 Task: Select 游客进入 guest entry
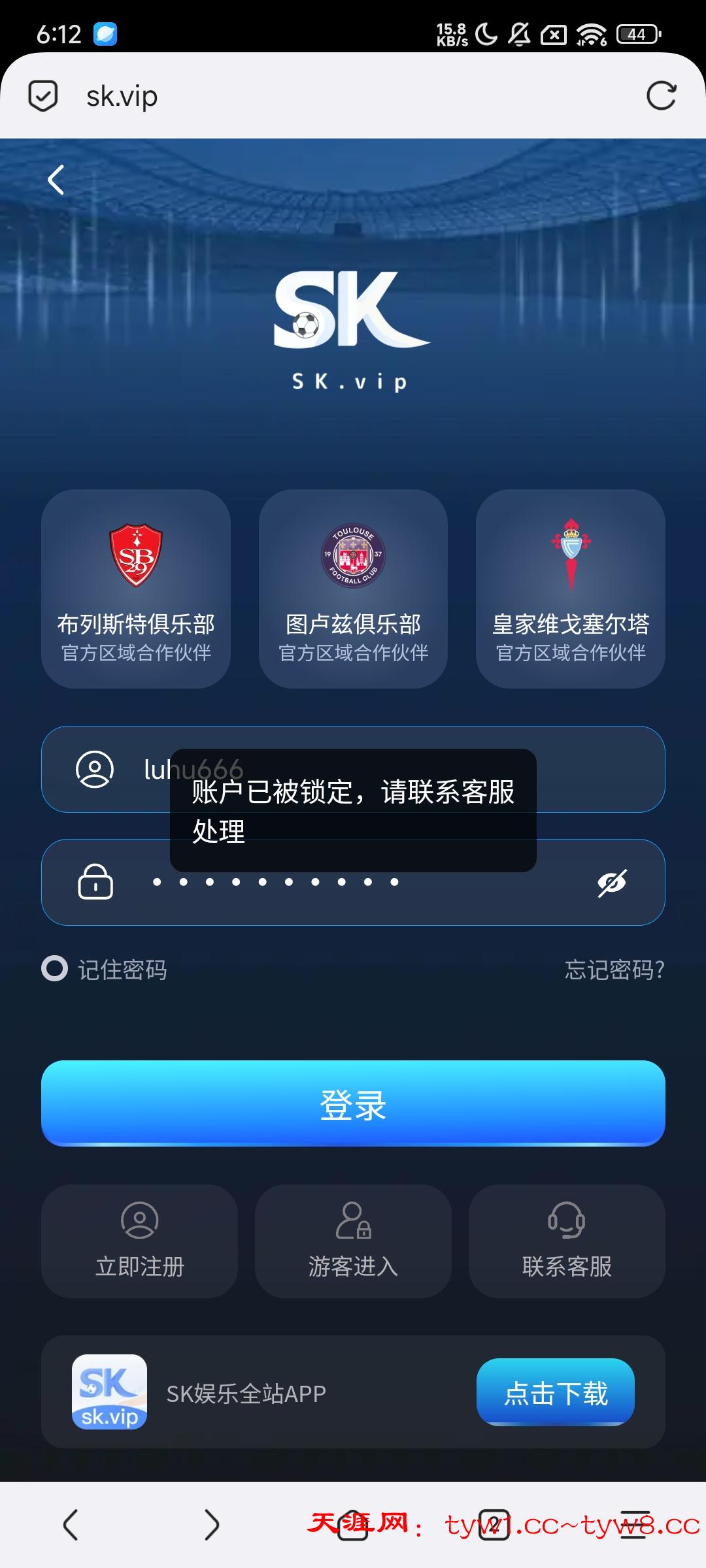(x=353, y=1241)
